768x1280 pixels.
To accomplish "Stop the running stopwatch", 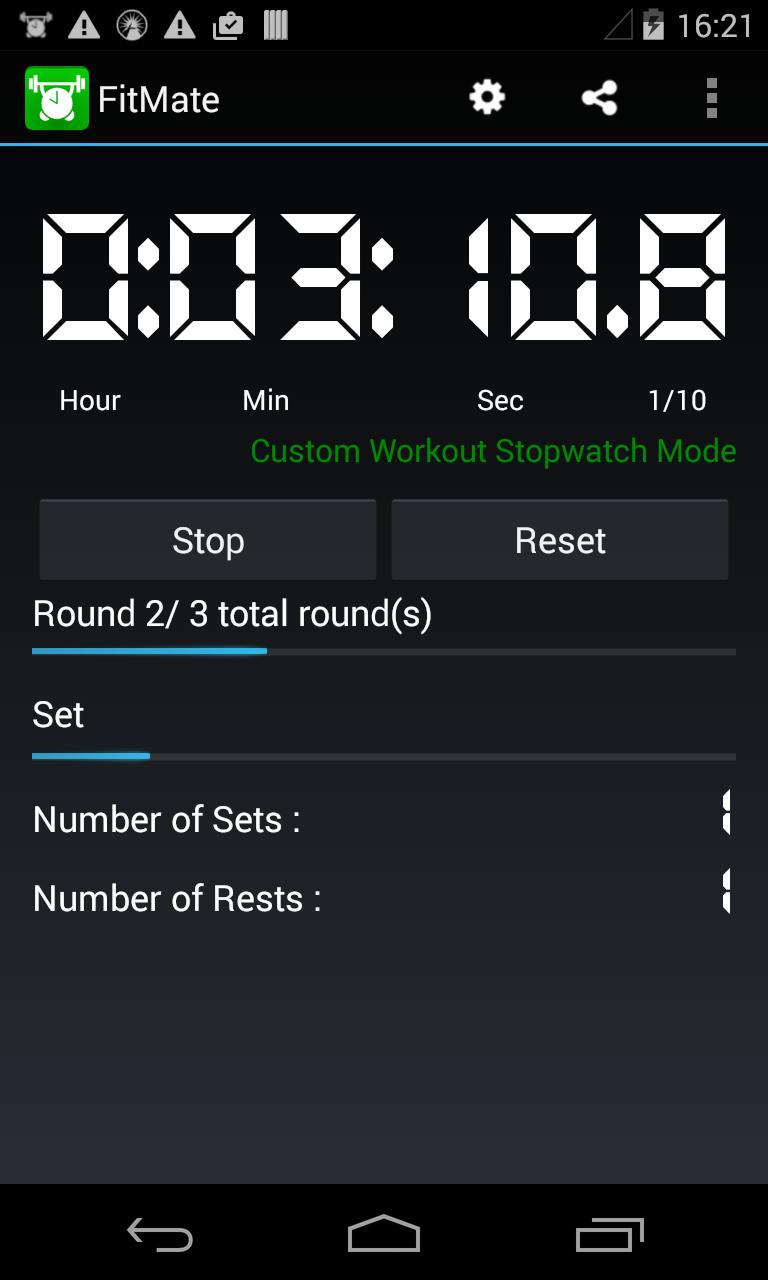I will 207,539.
